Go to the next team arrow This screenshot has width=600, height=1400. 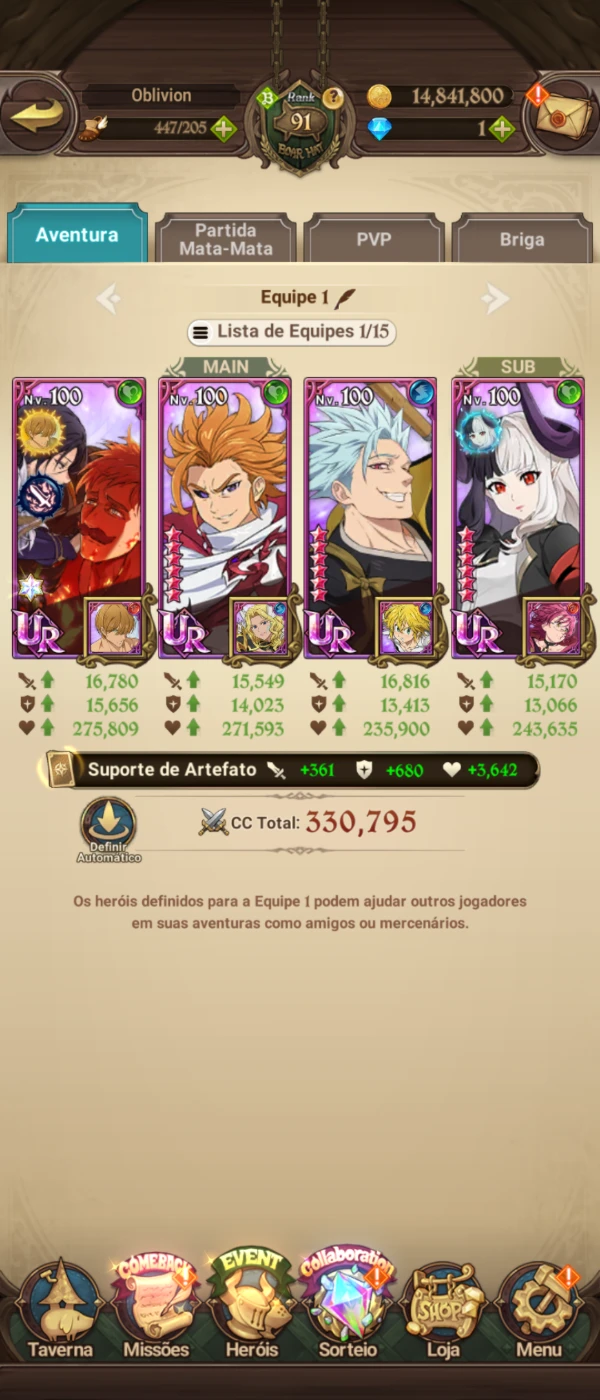click(494, 297)
